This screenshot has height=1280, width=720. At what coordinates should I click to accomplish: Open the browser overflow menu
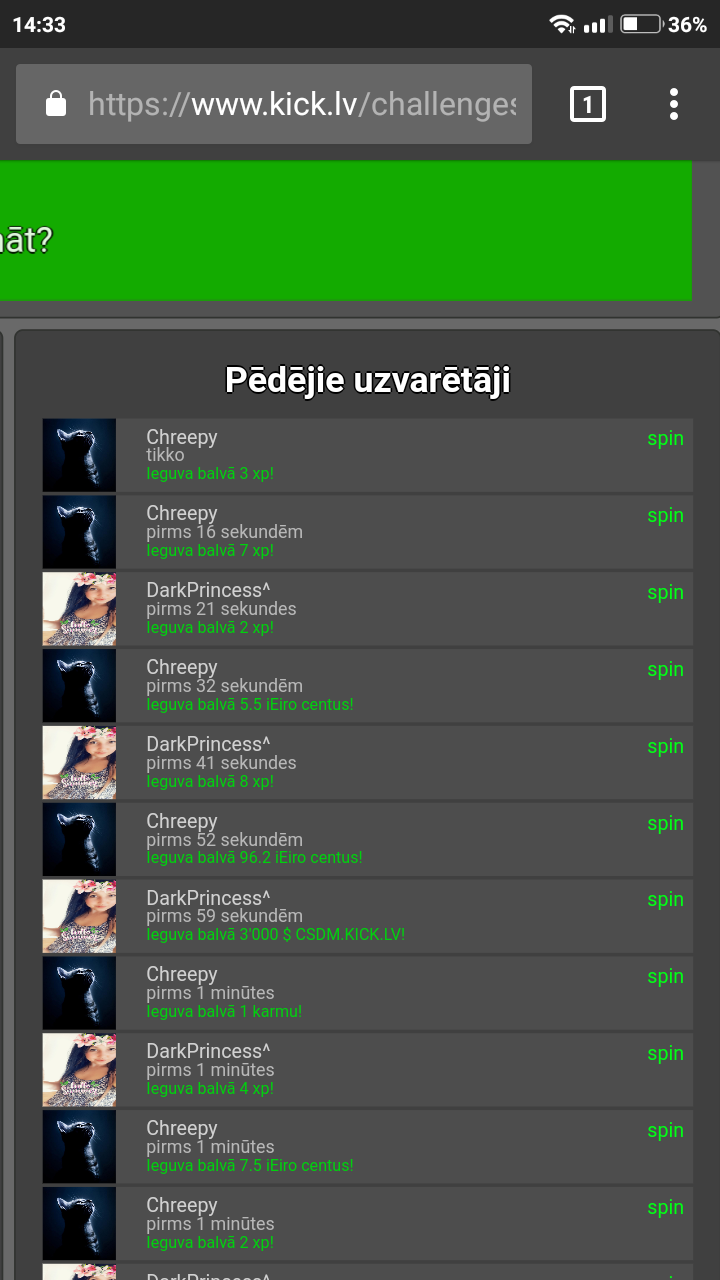674,104
